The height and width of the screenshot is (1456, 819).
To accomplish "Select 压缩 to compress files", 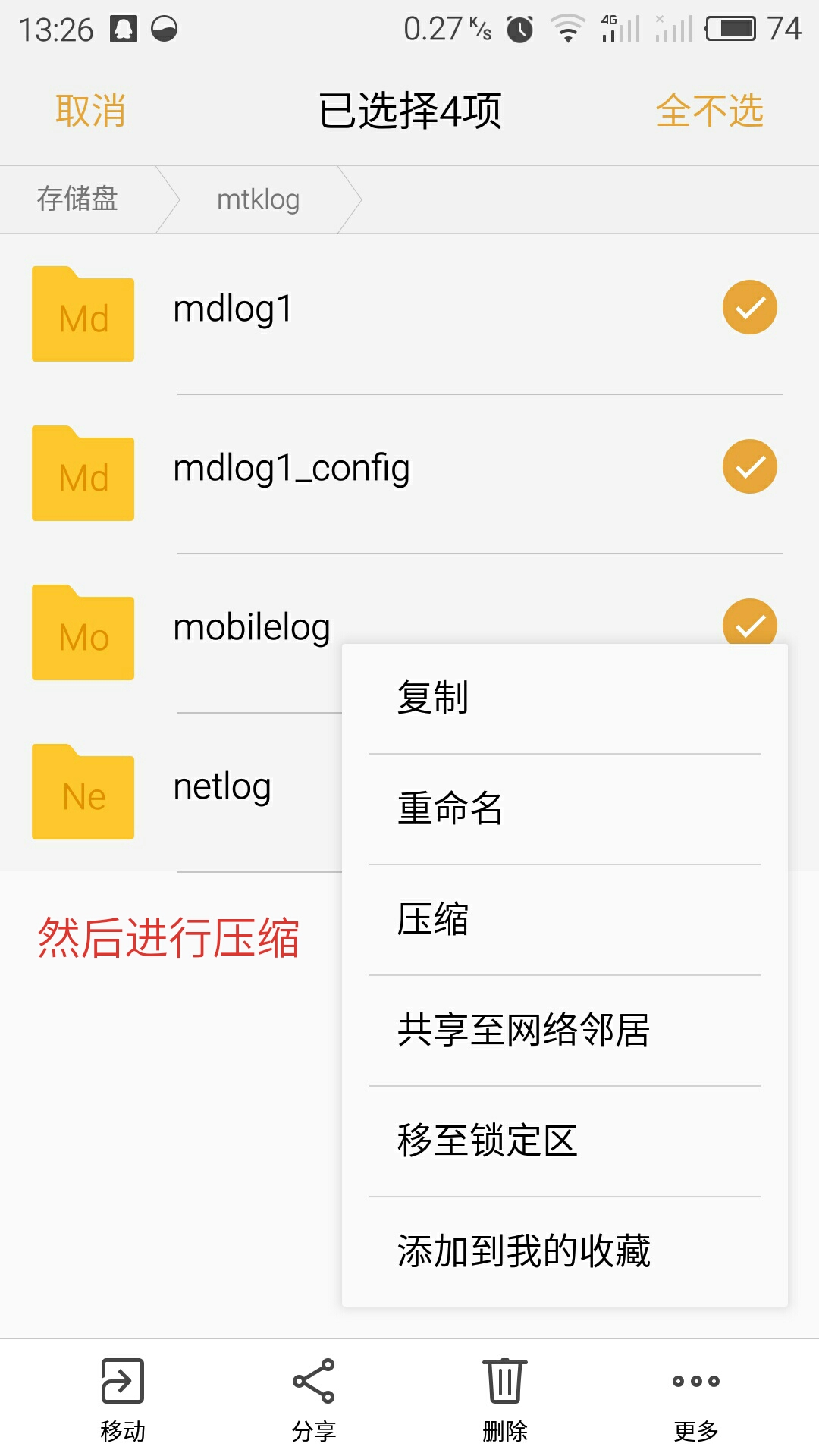I will (x=565, y=920).
